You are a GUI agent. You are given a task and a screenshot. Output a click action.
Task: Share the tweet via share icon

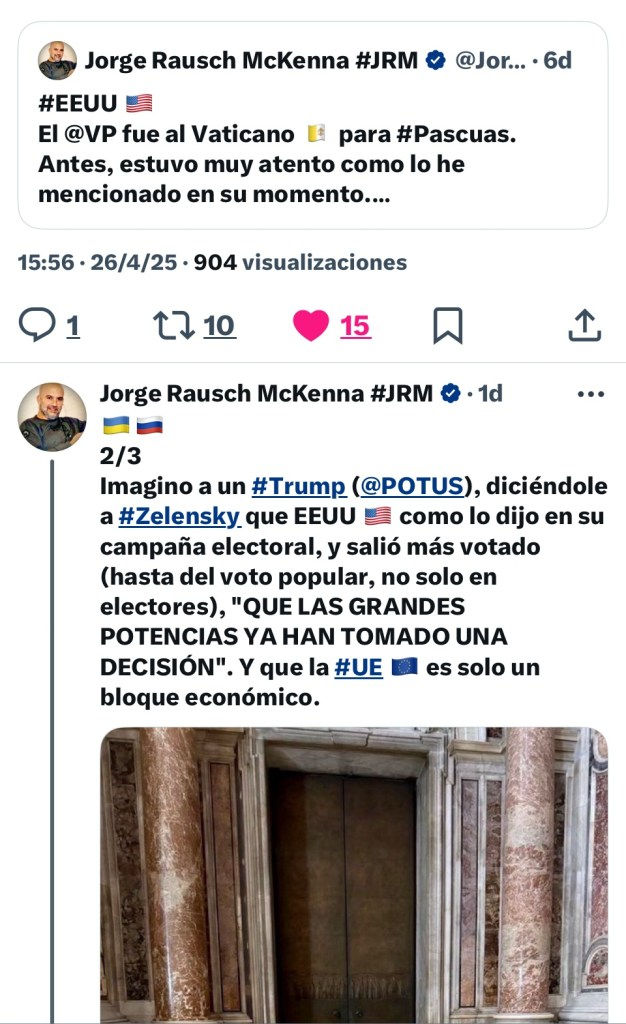click(584, 325)
